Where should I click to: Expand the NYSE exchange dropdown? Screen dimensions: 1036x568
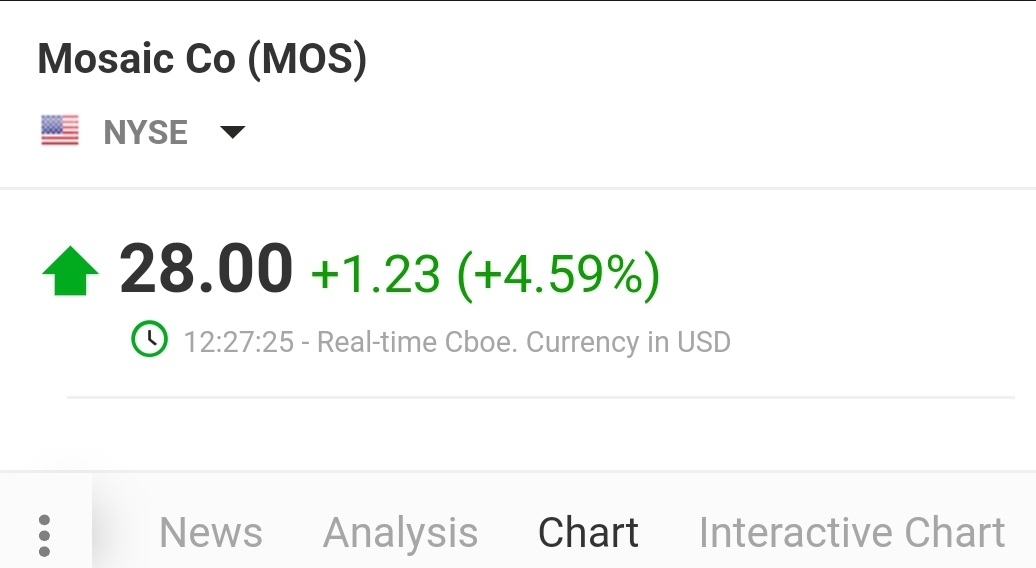click(x=232, y=132)
